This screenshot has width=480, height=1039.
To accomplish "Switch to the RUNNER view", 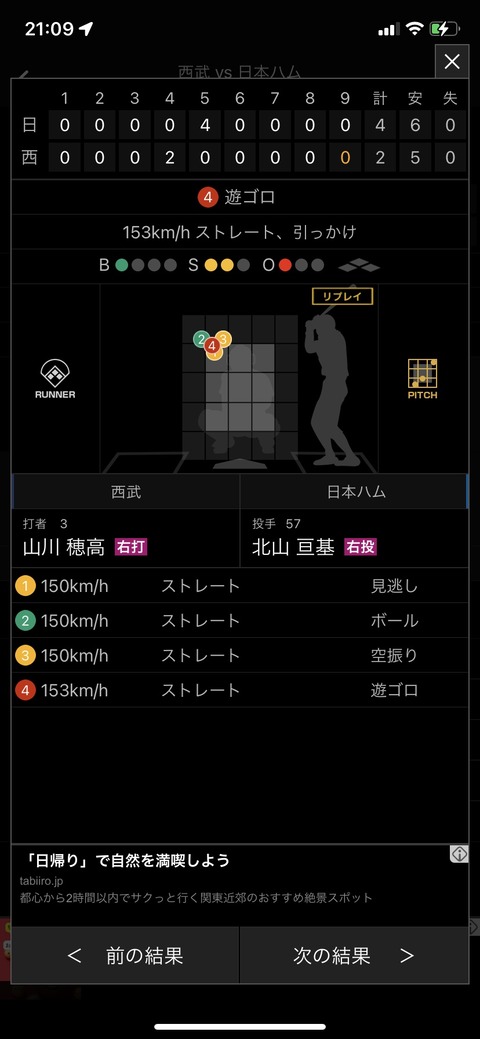I will click(x=55, y=379).
